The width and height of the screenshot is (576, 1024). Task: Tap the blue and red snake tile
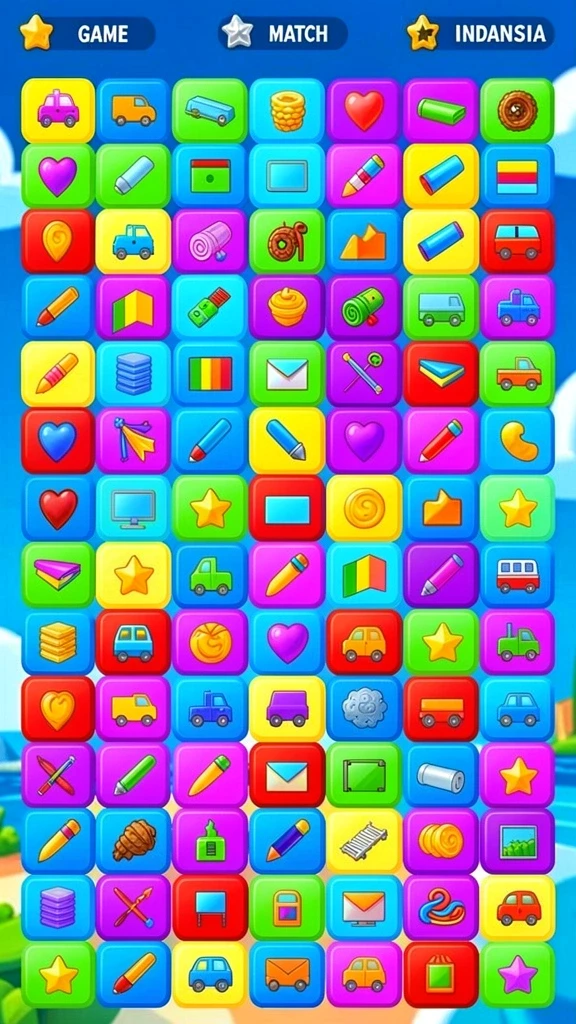click(441, 908)
